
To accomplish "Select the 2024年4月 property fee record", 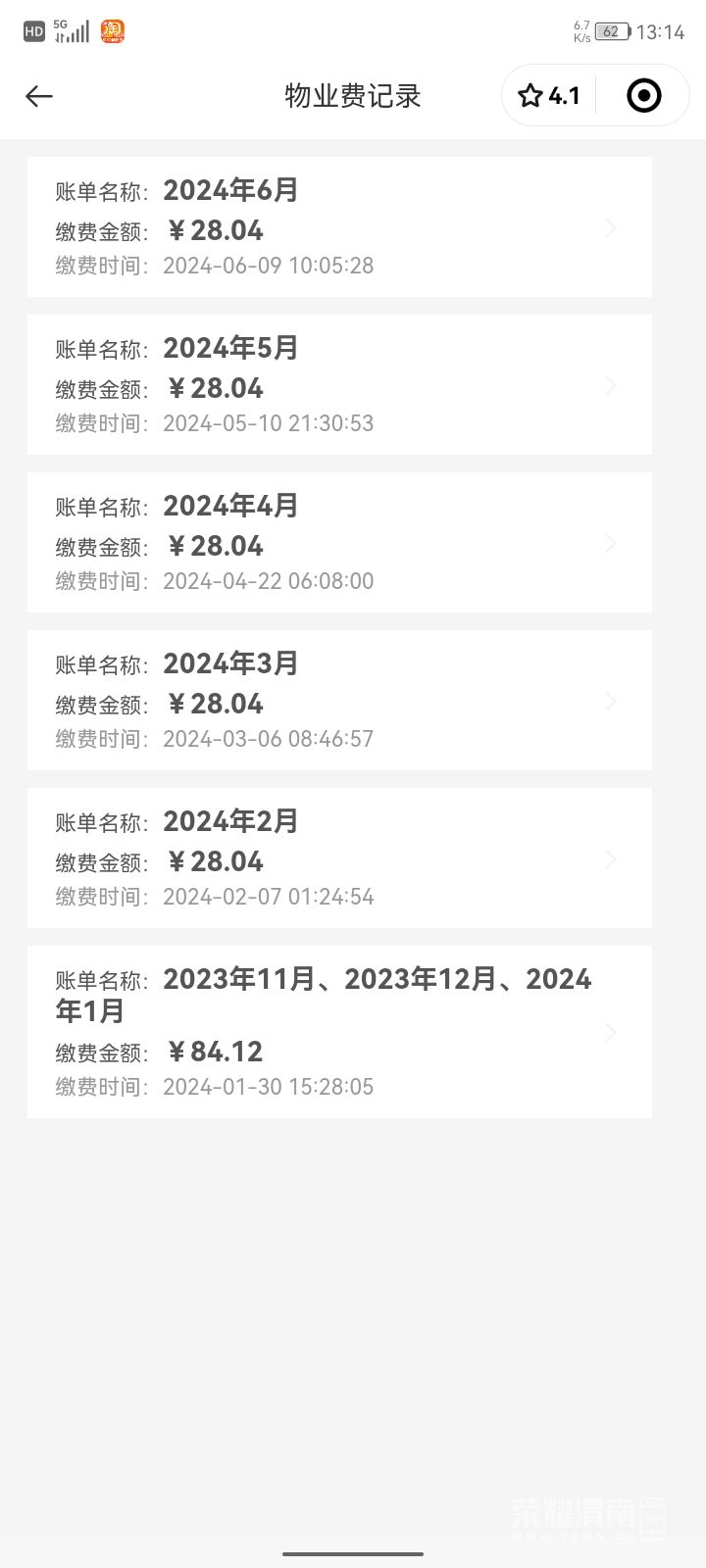I will 339,543.
